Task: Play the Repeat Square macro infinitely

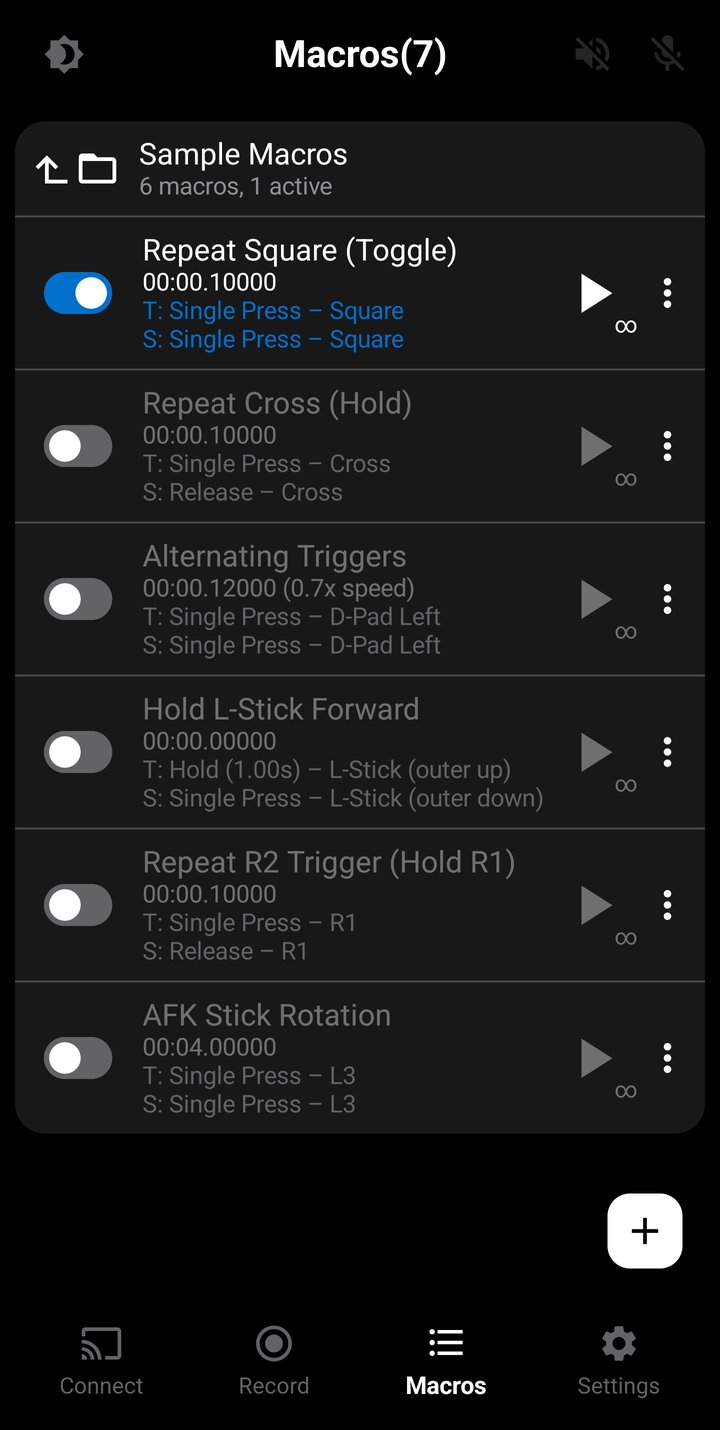Action: point(595,292)
